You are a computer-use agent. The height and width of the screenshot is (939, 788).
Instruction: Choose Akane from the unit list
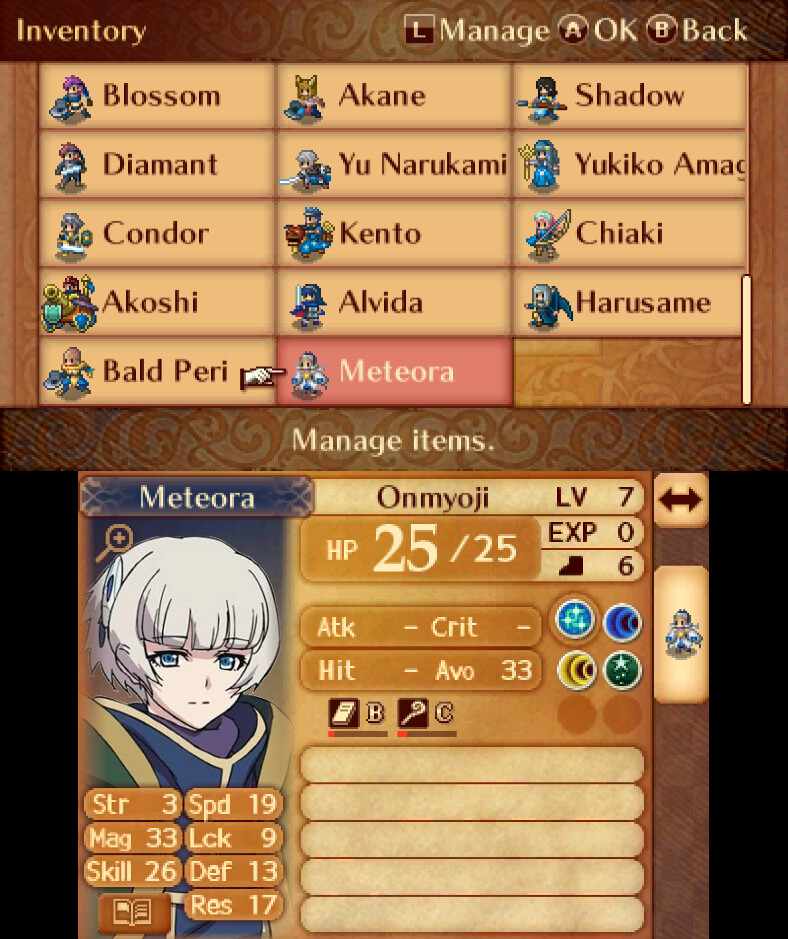pyautogui.click(x=394, y=96)
